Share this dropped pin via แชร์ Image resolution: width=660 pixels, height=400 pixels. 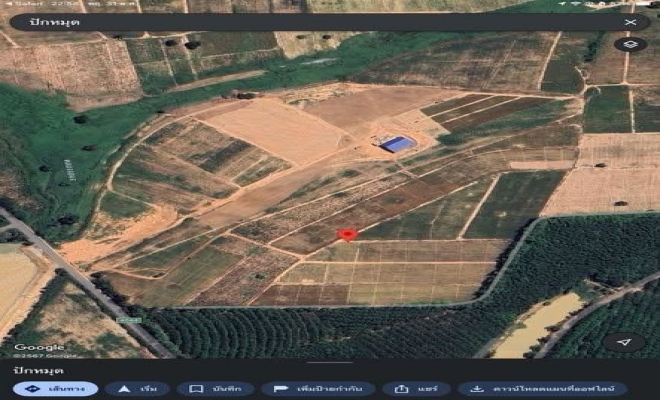[x=415, y=388]
